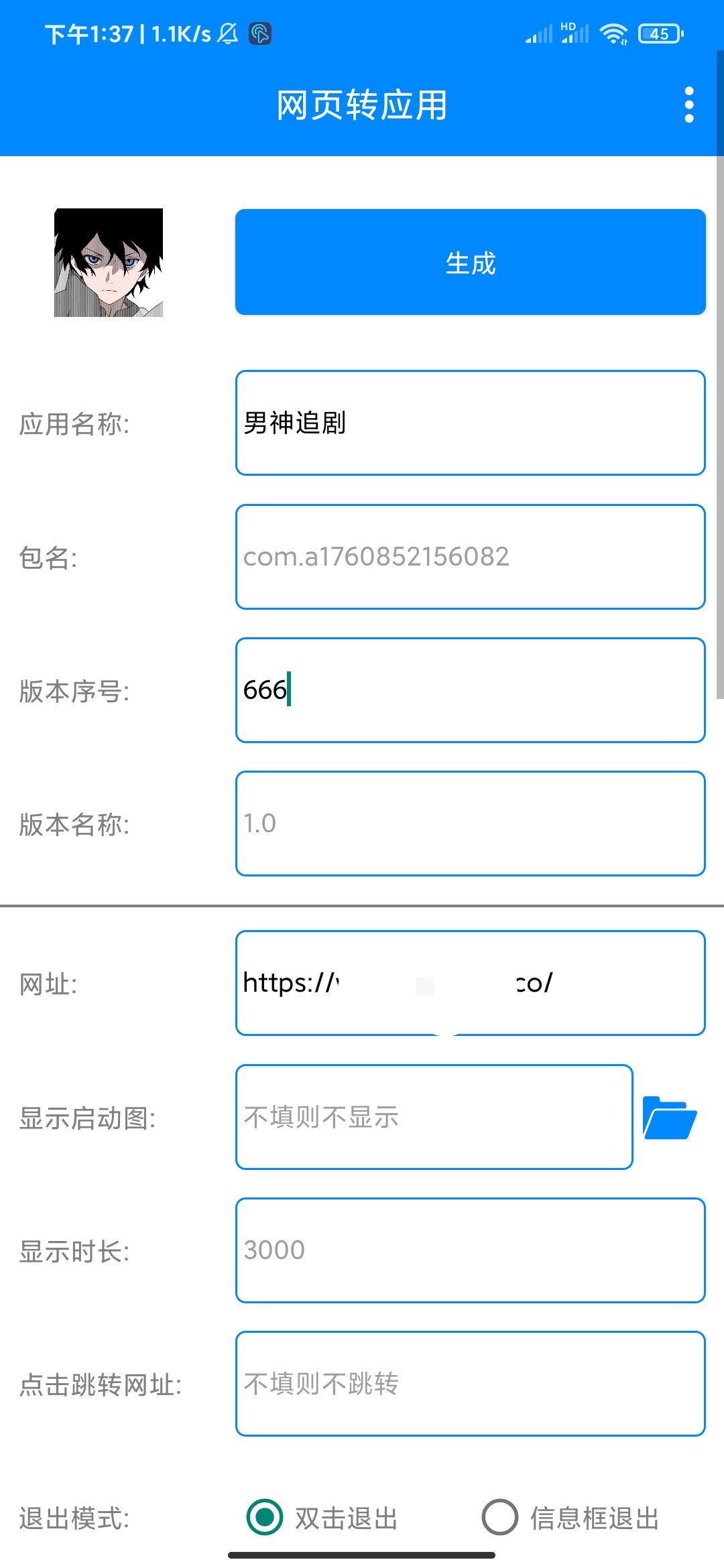
Task: Browse files with the folder icon
Action: click(669, 1118)
